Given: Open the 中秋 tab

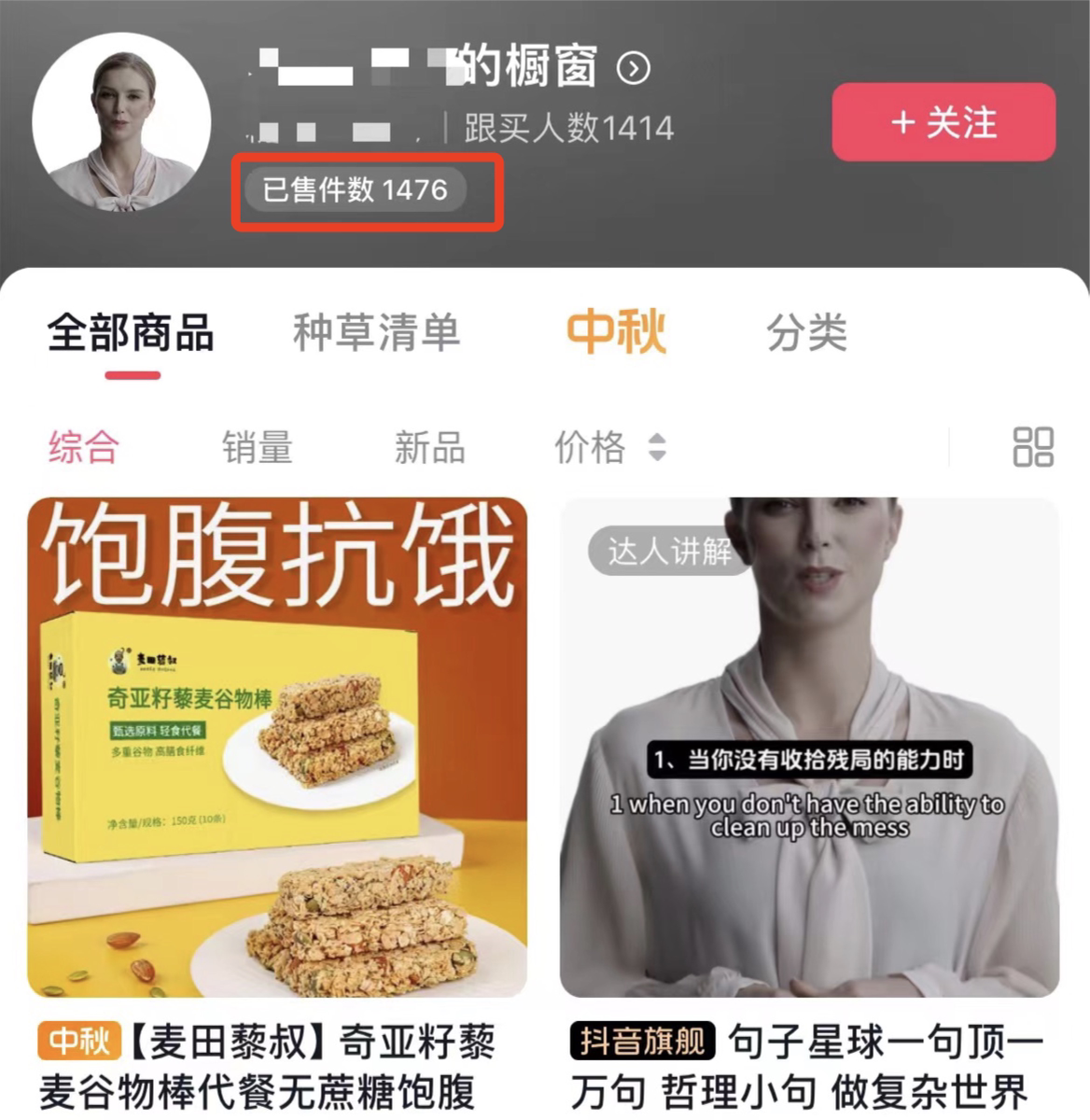Looking at the screenshot, I should [x=616, y=332].
